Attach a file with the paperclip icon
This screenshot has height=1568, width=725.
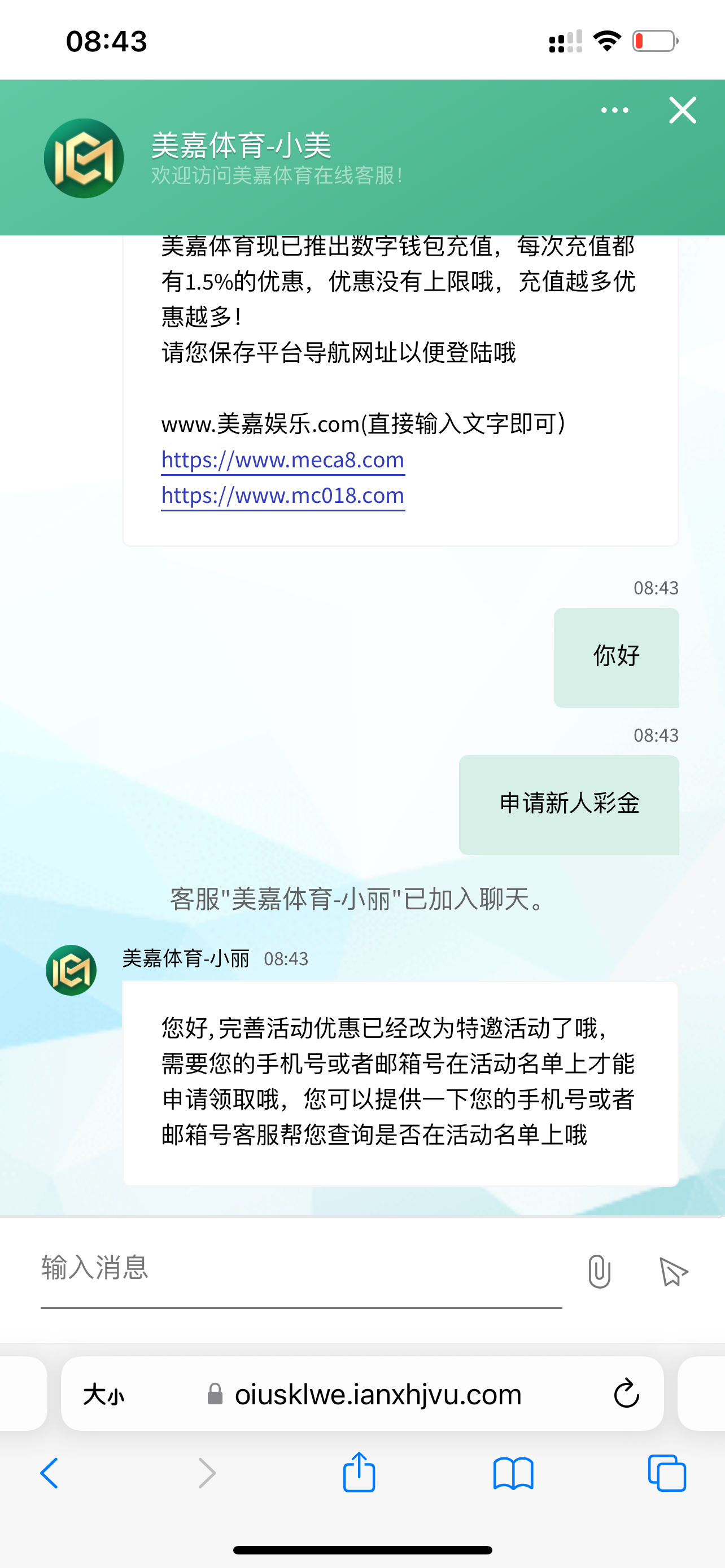(x=599, y=1272)
